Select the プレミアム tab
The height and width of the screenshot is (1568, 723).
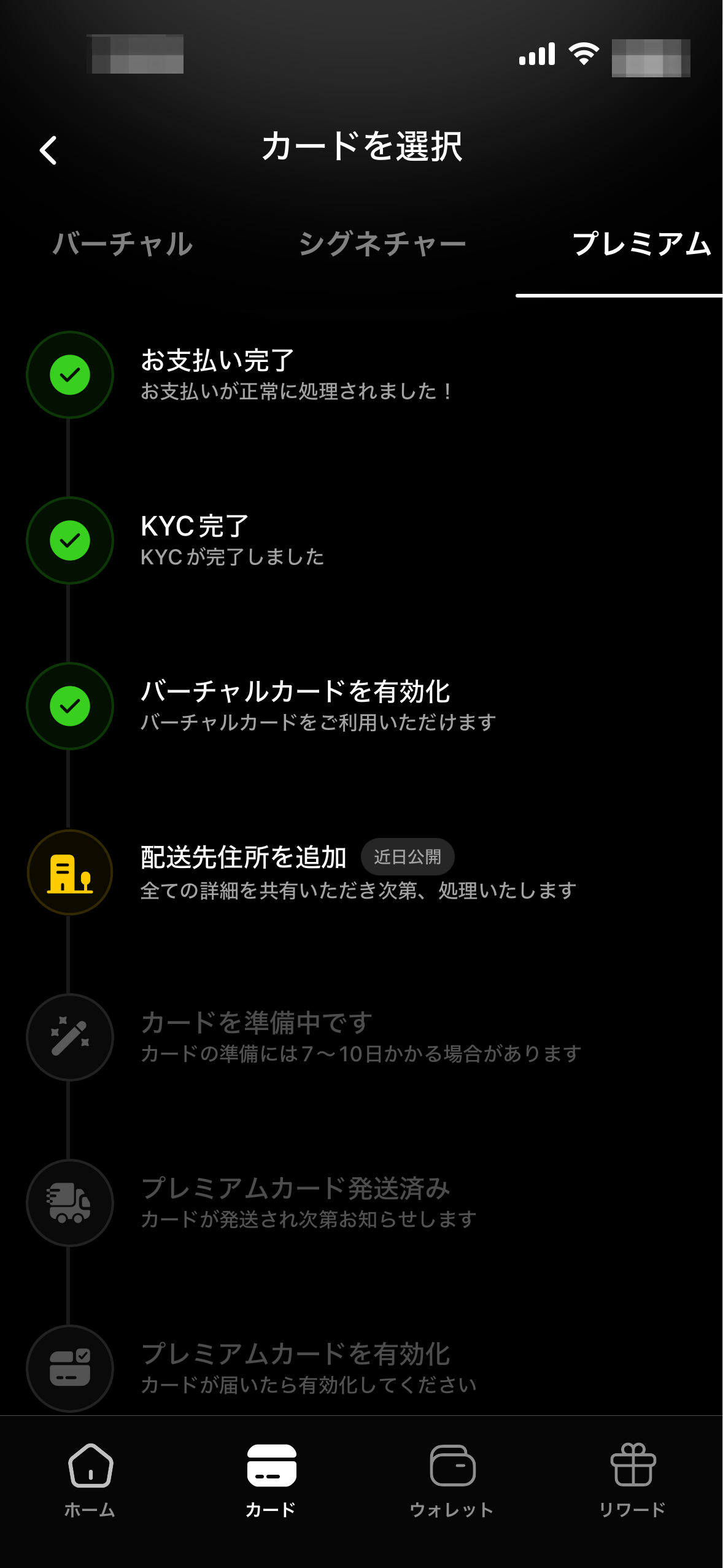(x=641, y=244)
